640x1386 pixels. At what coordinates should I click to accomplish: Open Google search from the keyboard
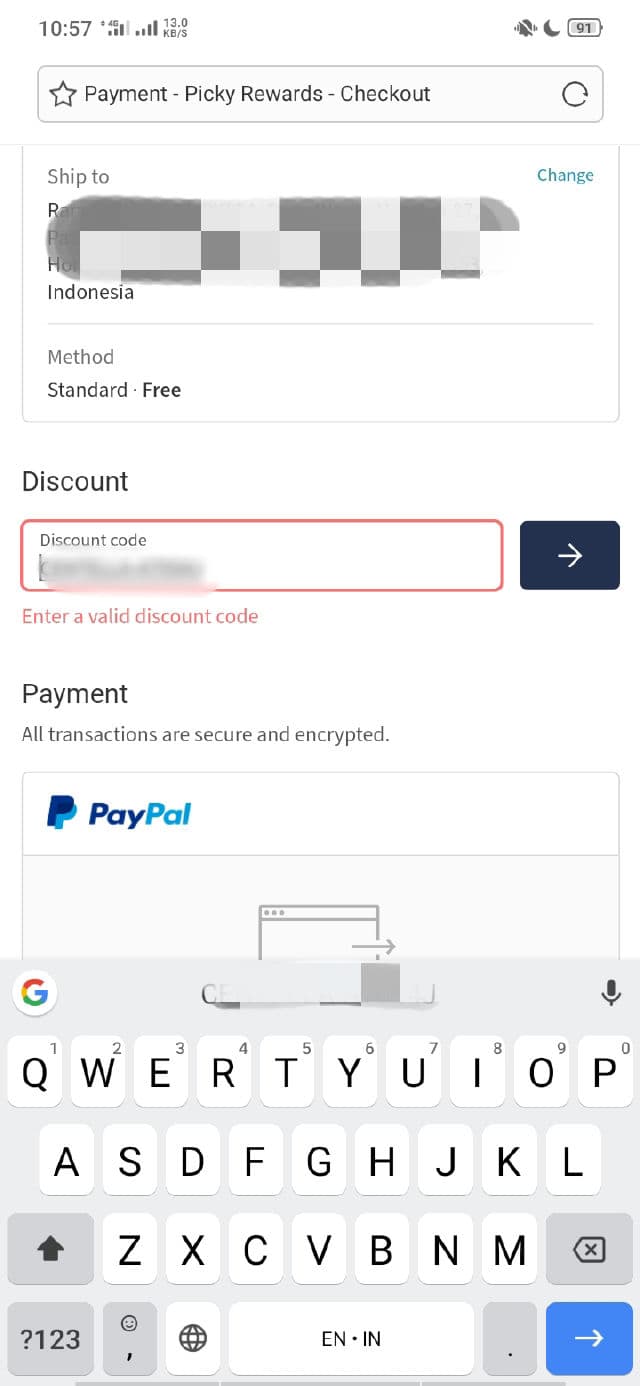pos(35,992)
